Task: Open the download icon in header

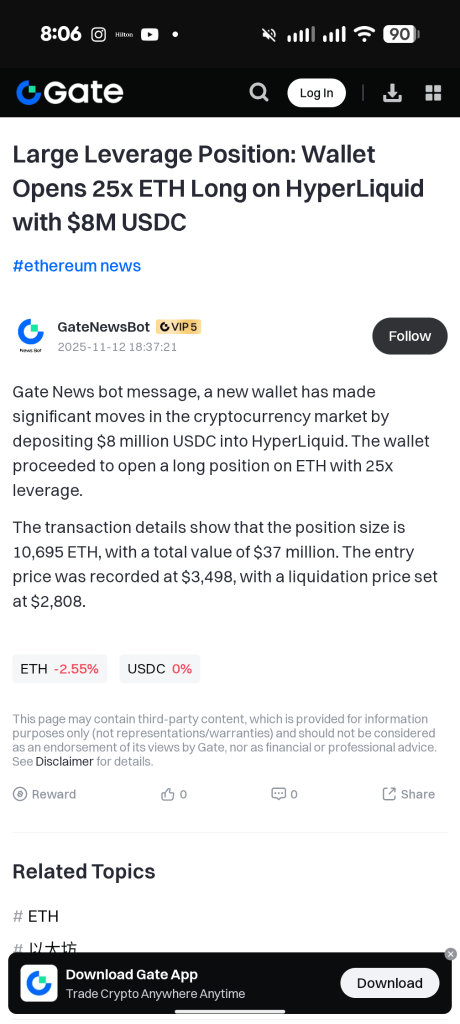Action: [392, 93]
